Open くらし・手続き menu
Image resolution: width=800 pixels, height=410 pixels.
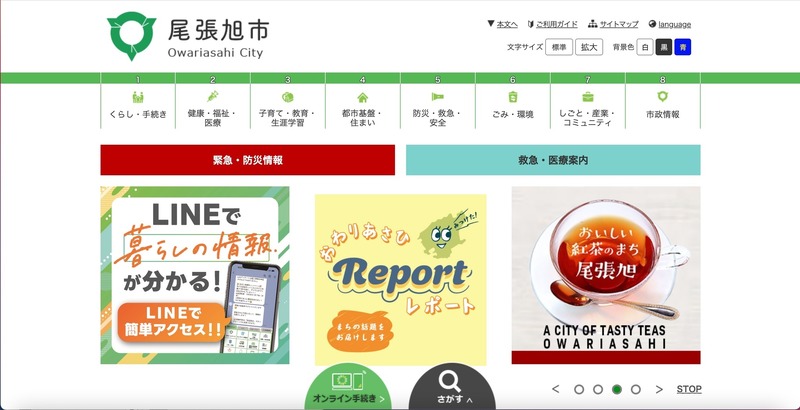tap(138, 106)
